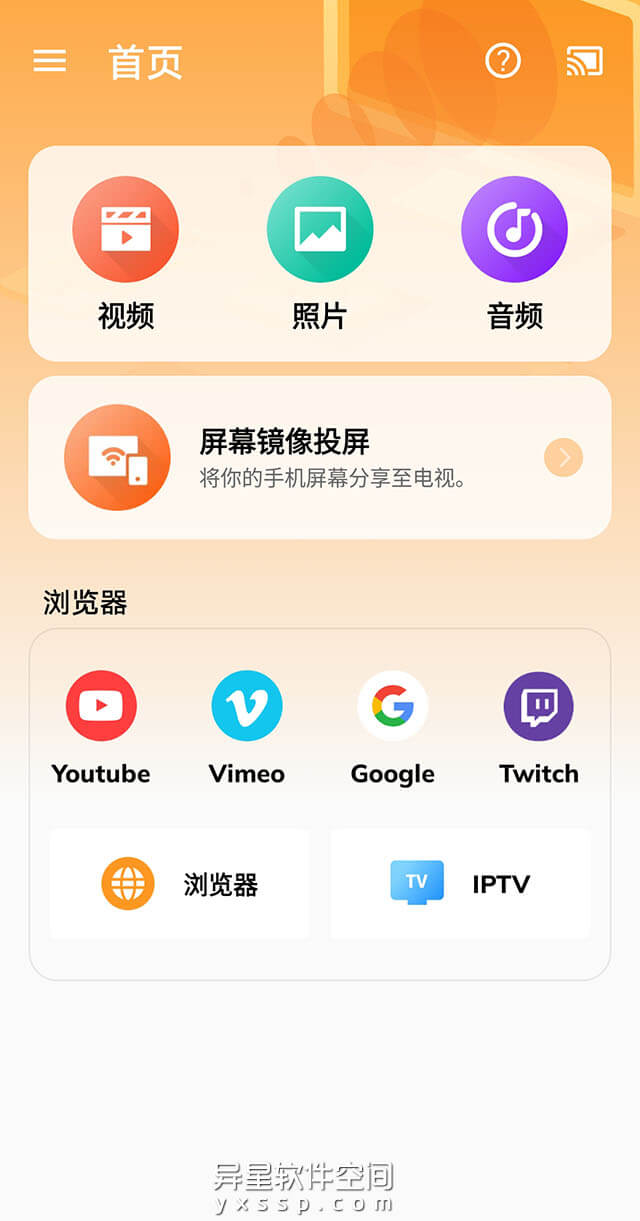
Task: Start 屏幕镜像投屏 screen mirroring
Action: coord(320,458)
